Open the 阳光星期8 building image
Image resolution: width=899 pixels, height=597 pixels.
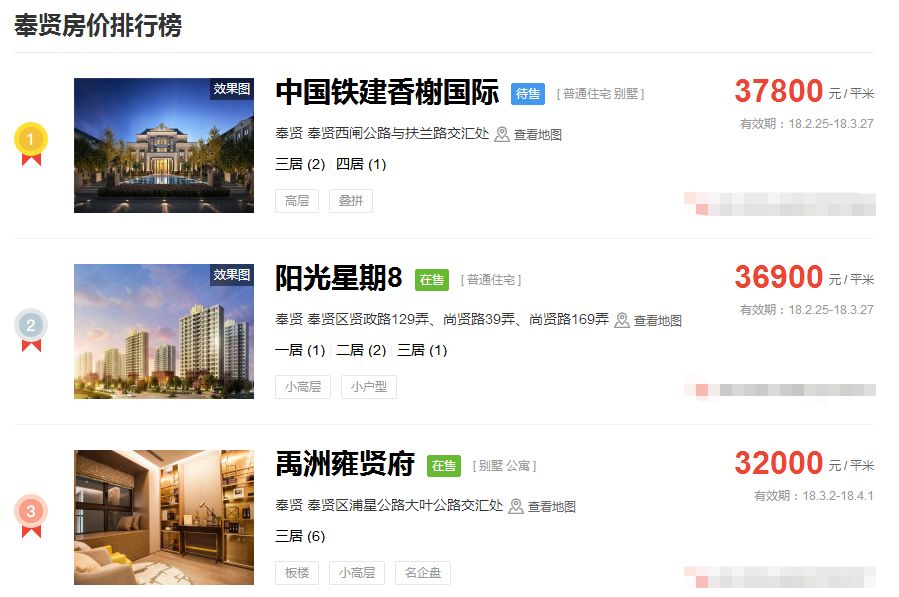164,331
